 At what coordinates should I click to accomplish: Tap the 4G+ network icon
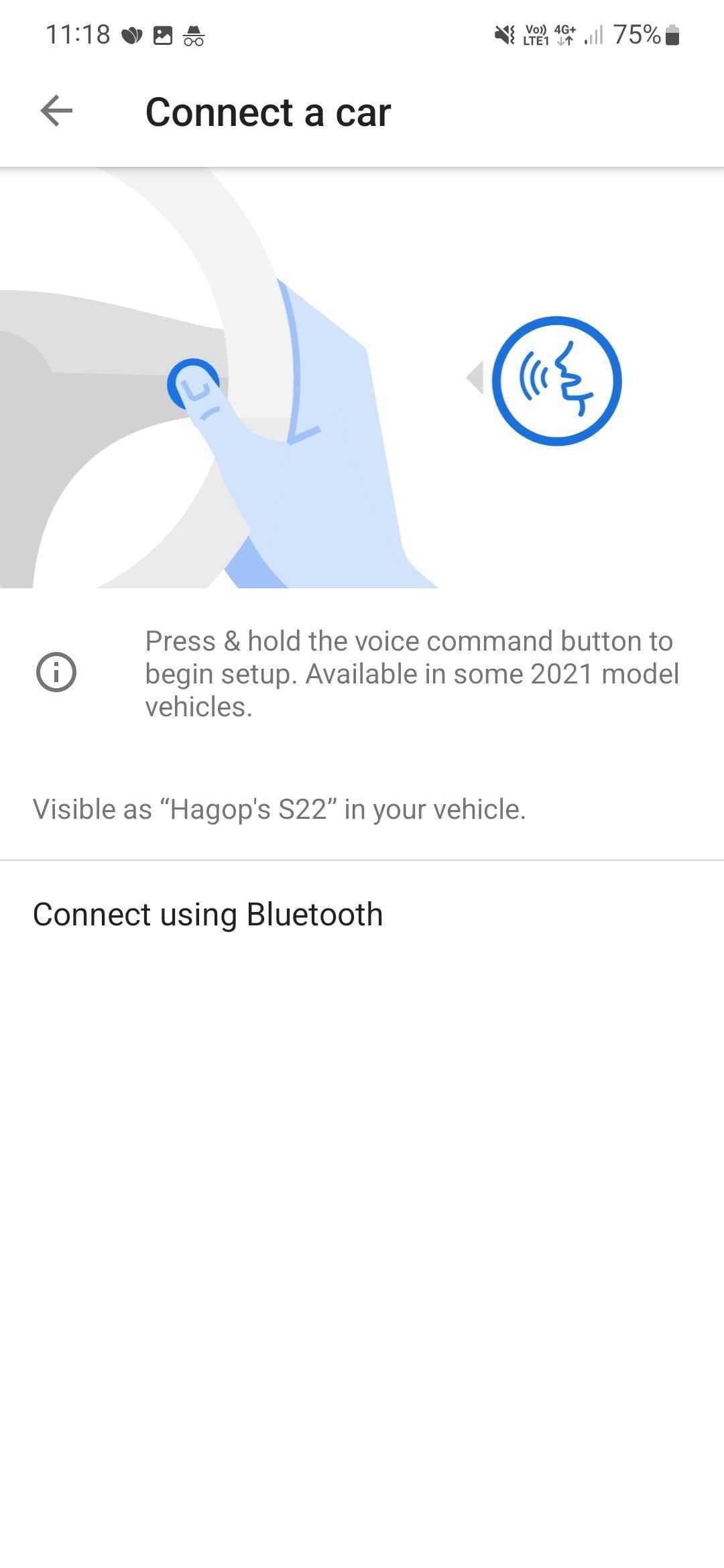pyautogui.click(x=564, y=35)
